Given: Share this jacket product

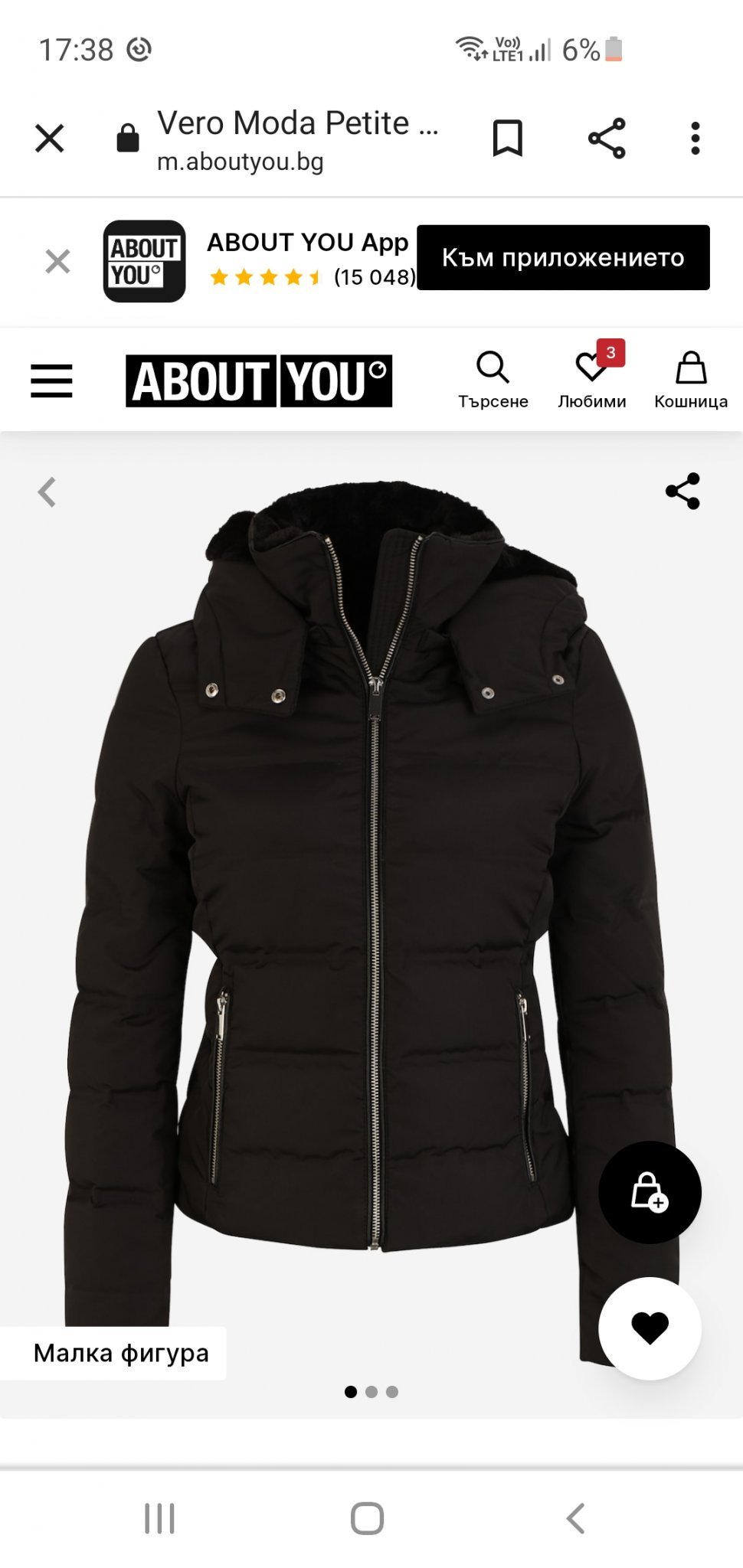Looking at the screenshot, I should 682,492.
